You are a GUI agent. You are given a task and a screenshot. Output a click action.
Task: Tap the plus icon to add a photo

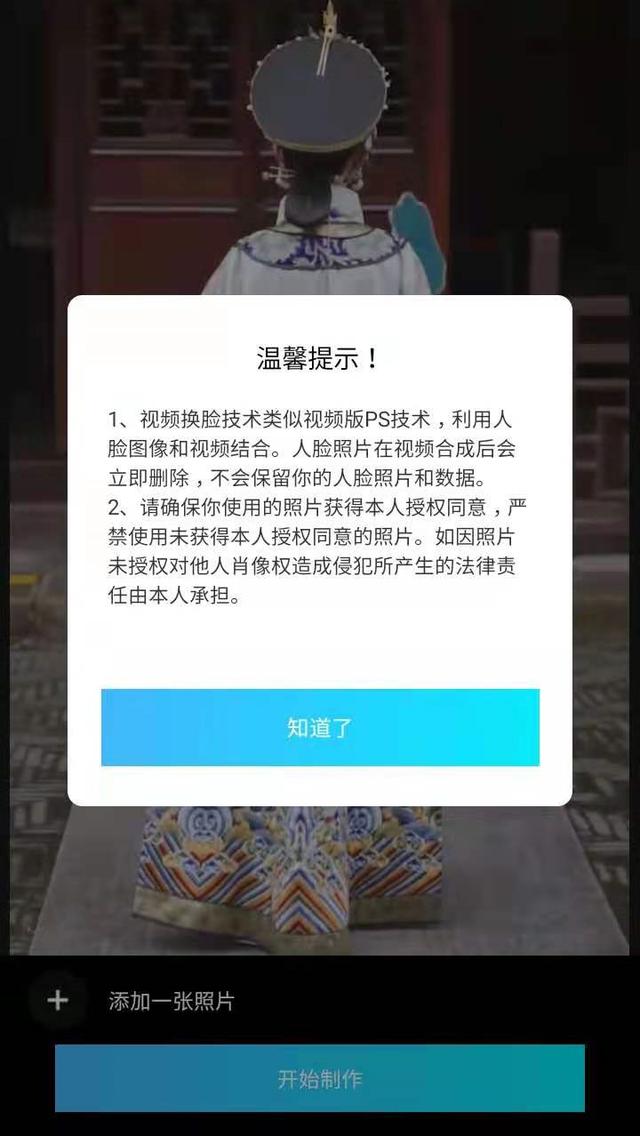click(x=57, y=1001)
